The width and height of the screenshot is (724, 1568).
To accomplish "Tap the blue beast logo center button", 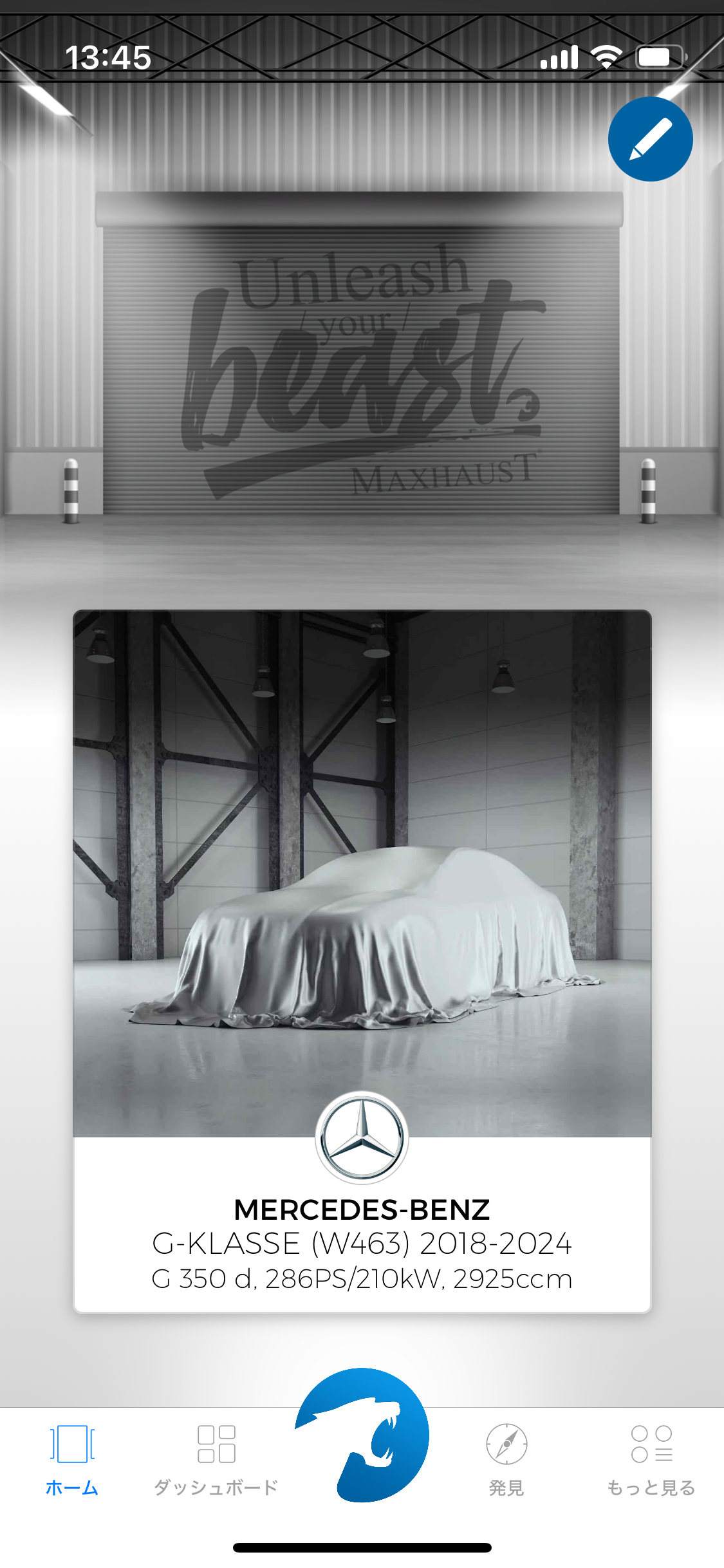I will pyautogui.click(x=362, y=1435).
